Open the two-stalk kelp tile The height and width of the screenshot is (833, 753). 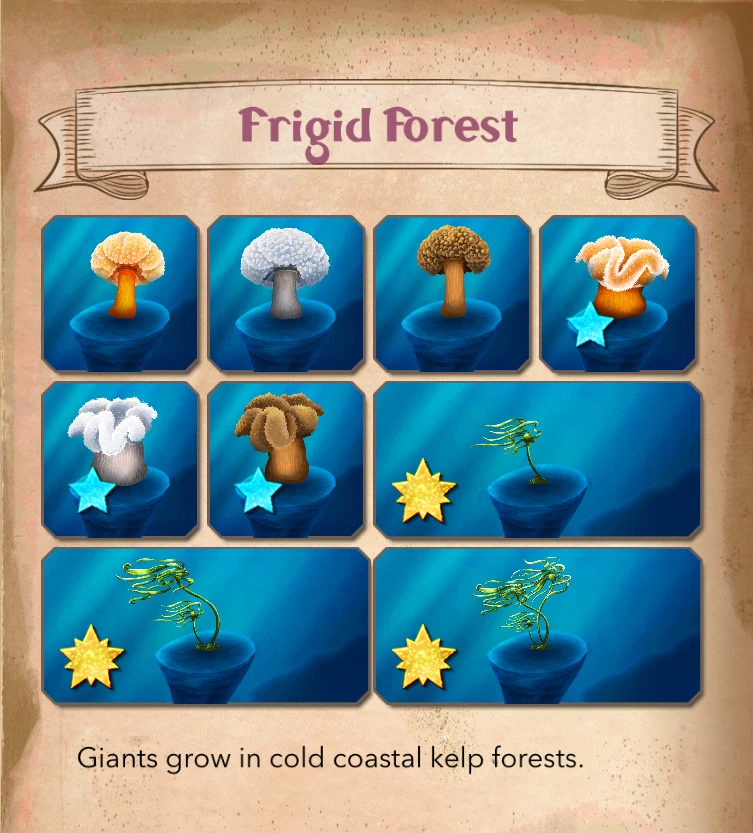click(205, 626)
